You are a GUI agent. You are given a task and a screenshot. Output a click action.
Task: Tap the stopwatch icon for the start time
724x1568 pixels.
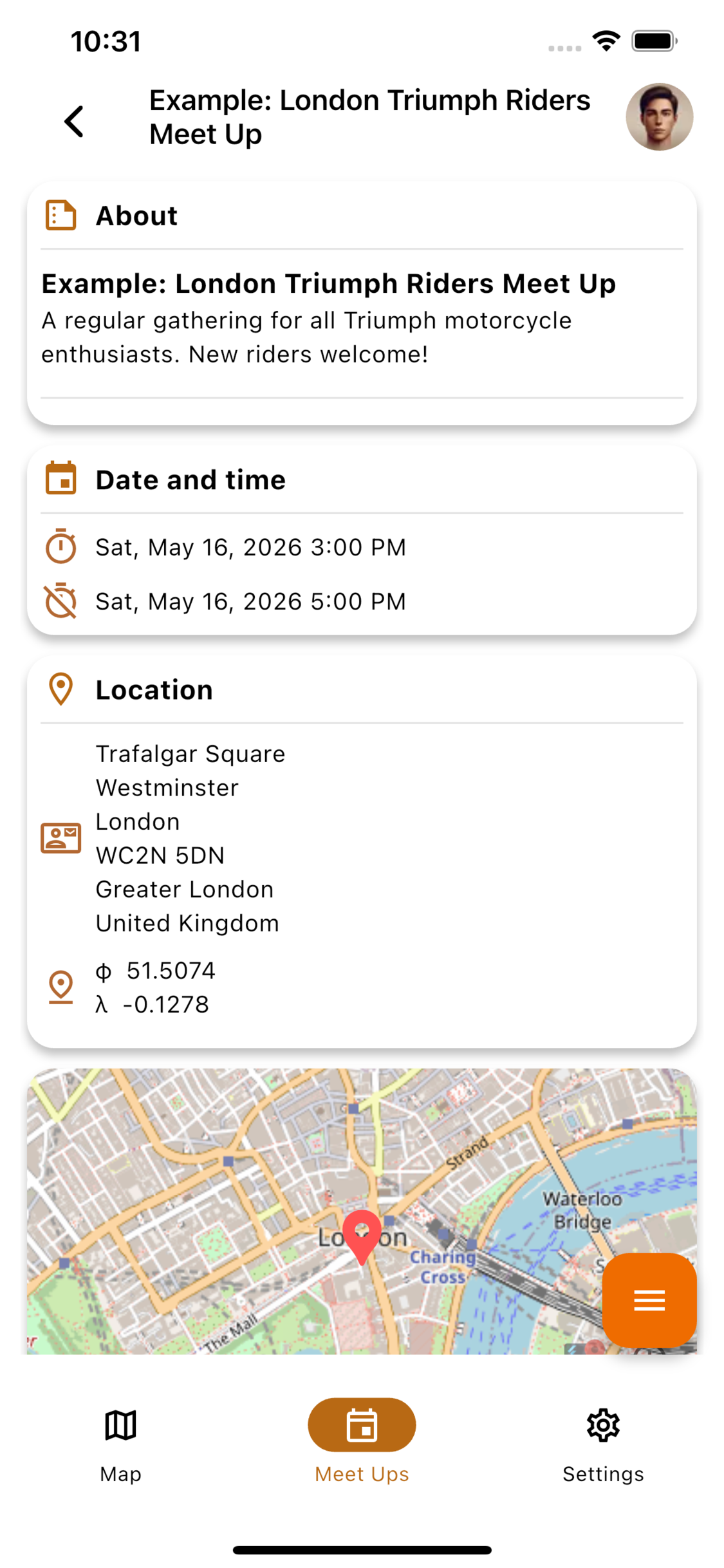pos(60,546)
